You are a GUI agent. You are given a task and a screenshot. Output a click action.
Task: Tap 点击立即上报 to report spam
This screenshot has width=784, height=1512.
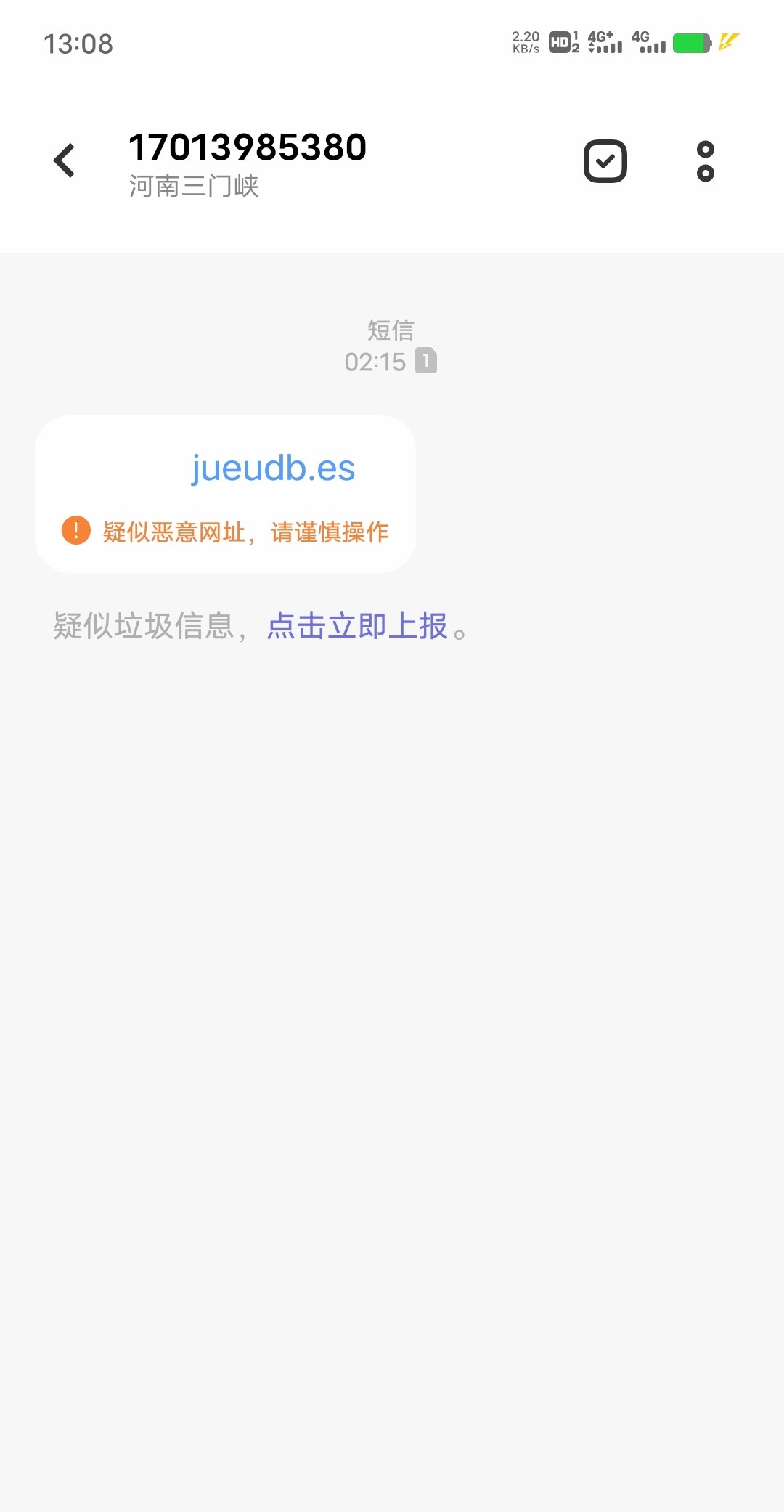pyautogui.click(x=357, y=626)
